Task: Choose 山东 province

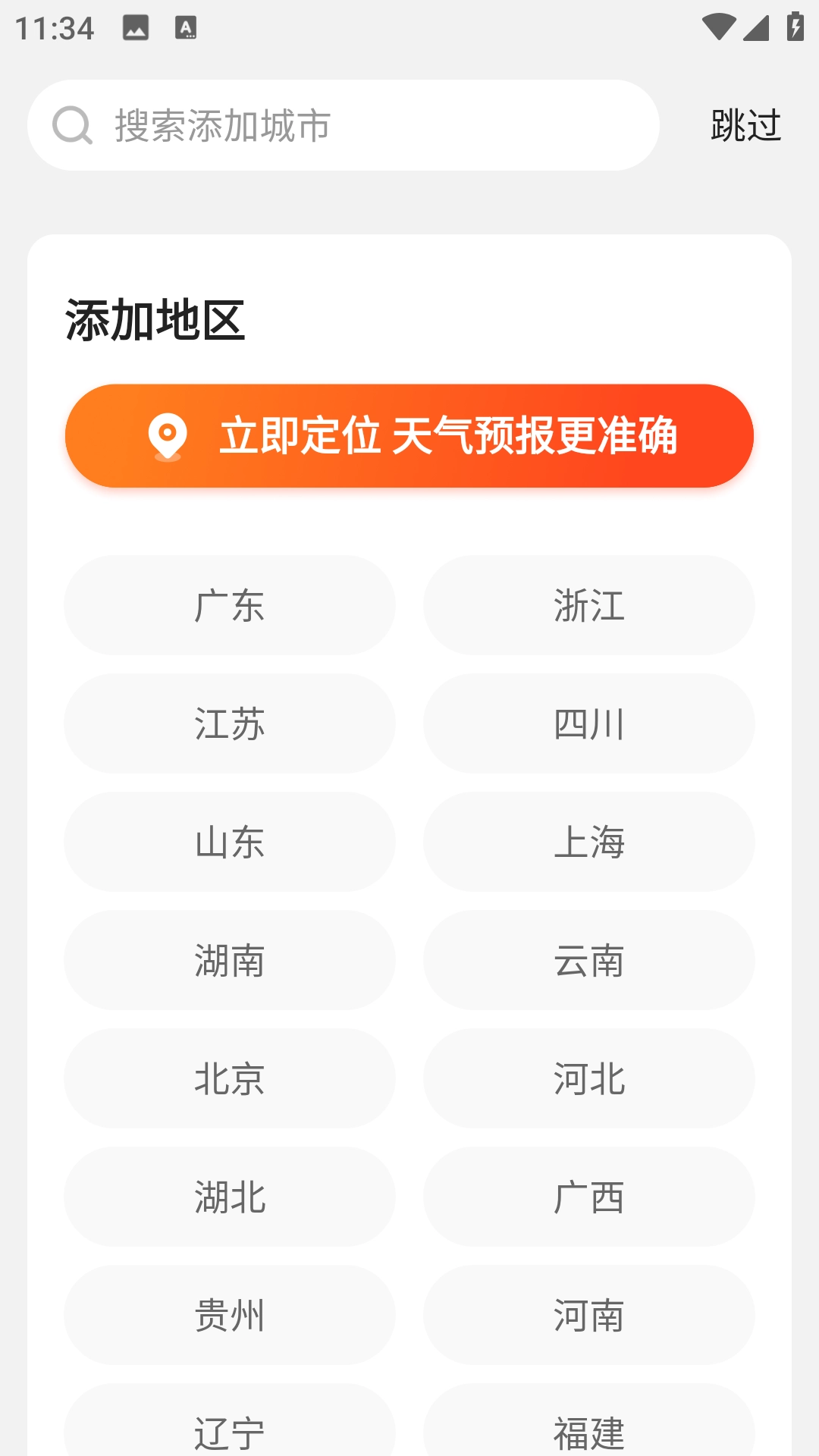Action: pyautogui.click(x=230, y=842)
